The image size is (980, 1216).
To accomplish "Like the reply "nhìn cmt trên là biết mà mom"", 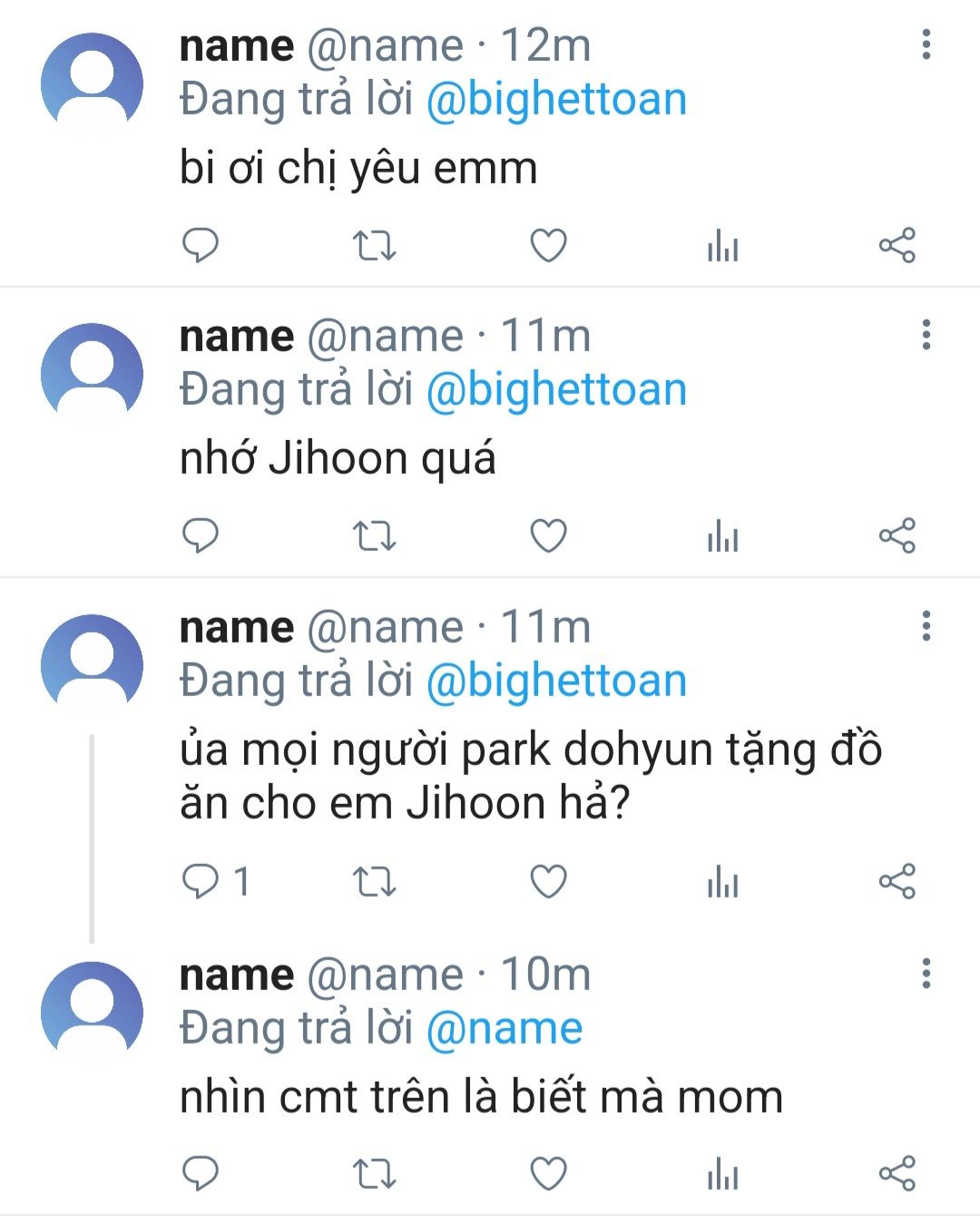I will pos(548,1173).
